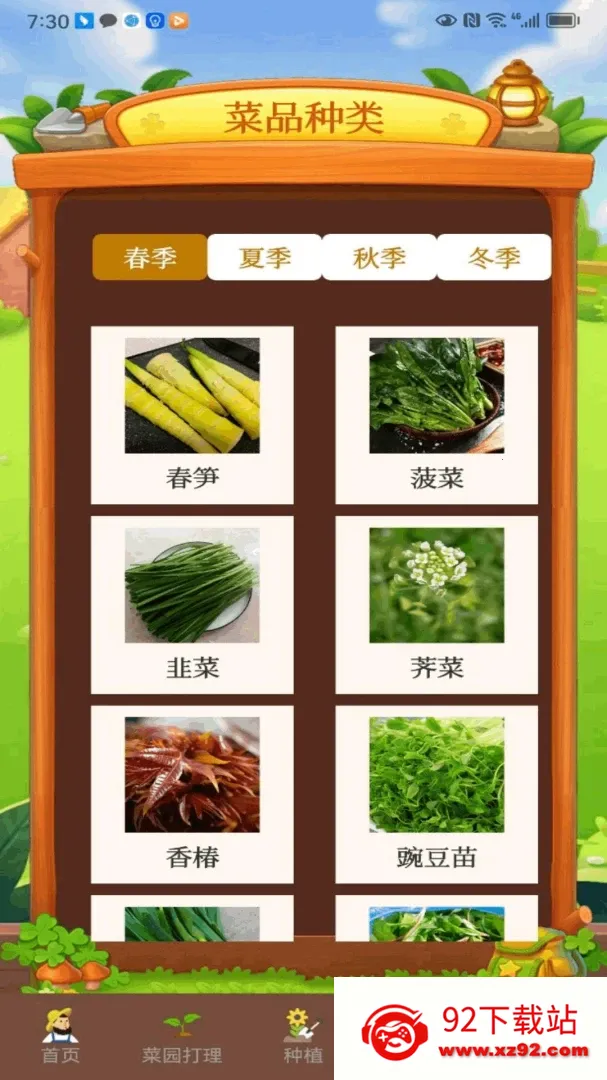Open the 菠菜 vegetable card

click(437, 415)
